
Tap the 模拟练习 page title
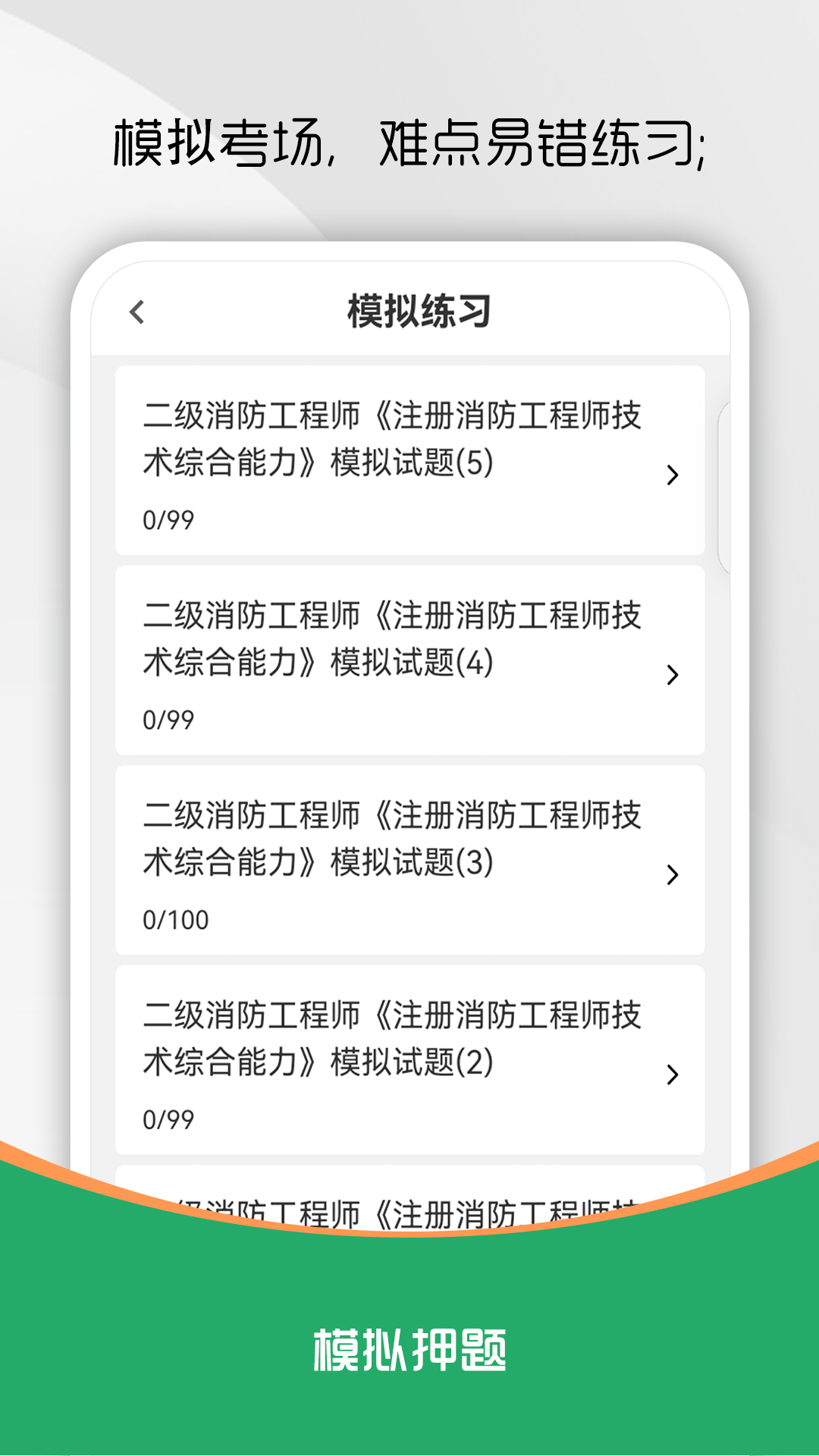click(x=419, y=309)
